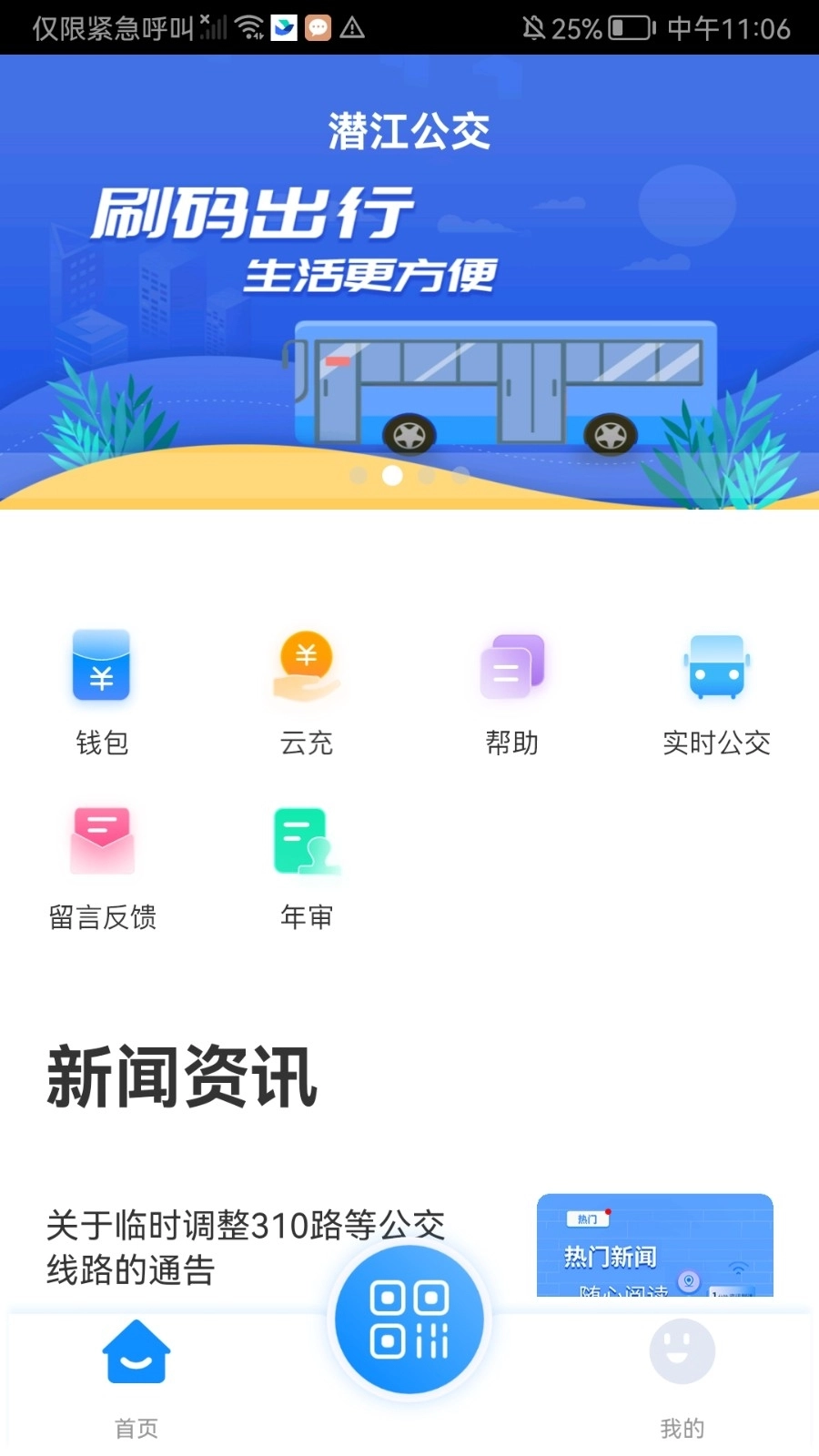The image size is (819, 1456).
Task: Select the 云充 cloud recharge icon
Action: pos(307,692)
